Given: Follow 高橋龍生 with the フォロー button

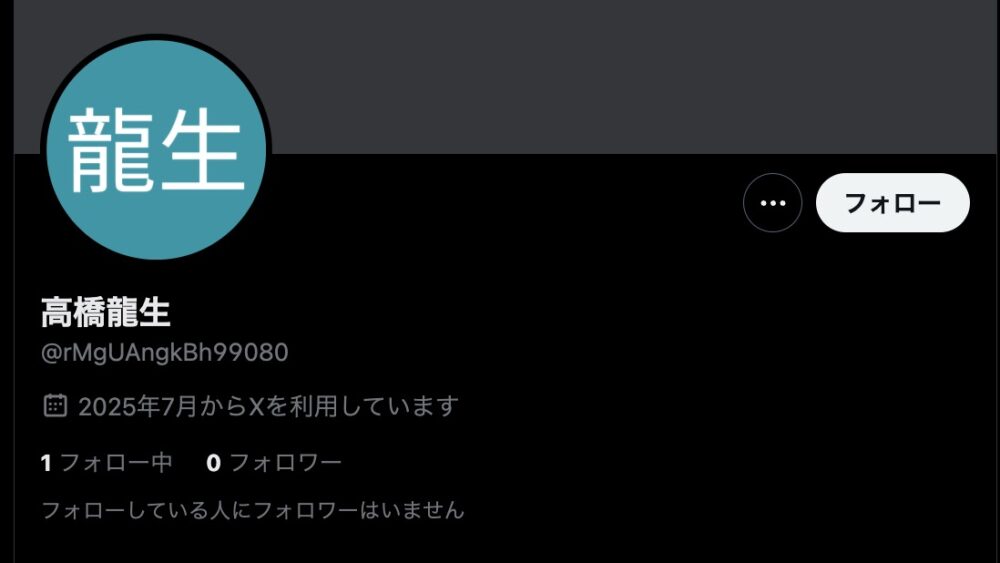Looking at the screenshot, I should (892, 203).
